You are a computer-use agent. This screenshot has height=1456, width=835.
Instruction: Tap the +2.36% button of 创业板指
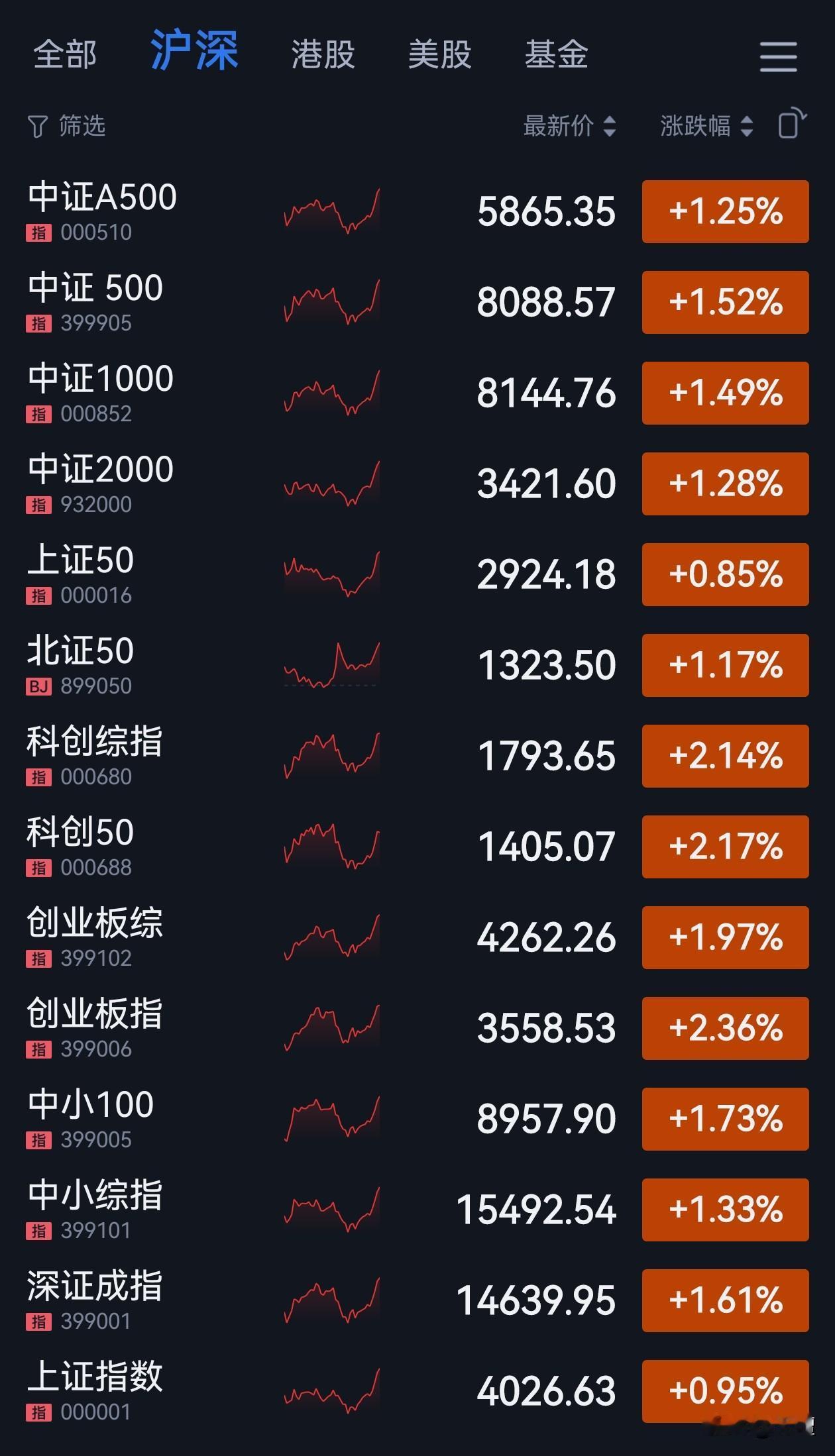click(724, 1028)
